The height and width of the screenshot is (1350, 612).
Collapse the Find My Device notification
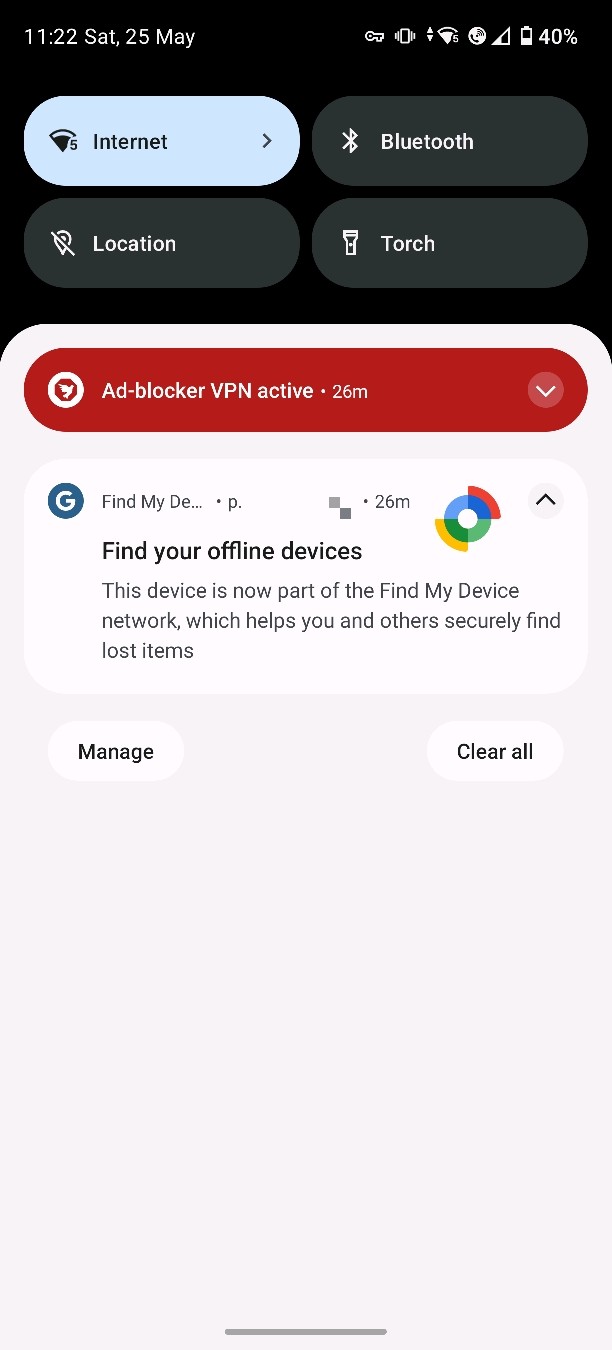(x=545, y=500)
